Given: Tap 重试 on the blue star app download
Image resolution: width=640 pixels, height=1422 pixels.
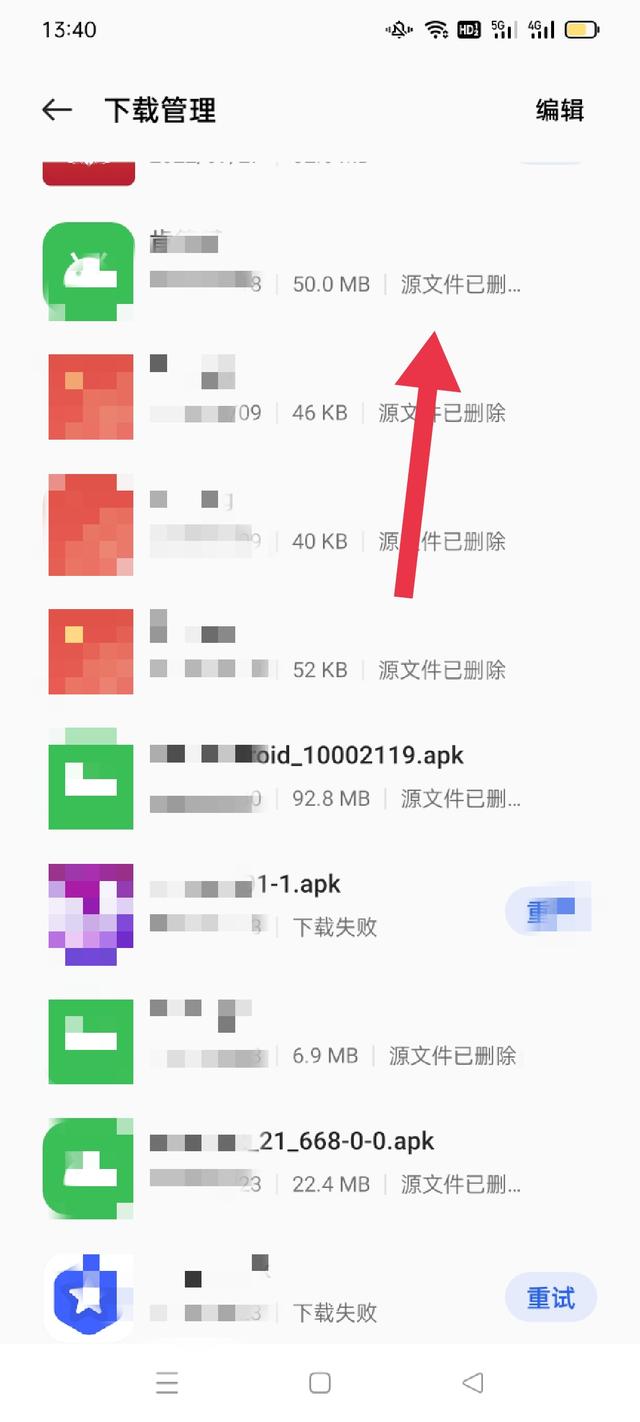Looking at the screenshot, I should 551,1298.
